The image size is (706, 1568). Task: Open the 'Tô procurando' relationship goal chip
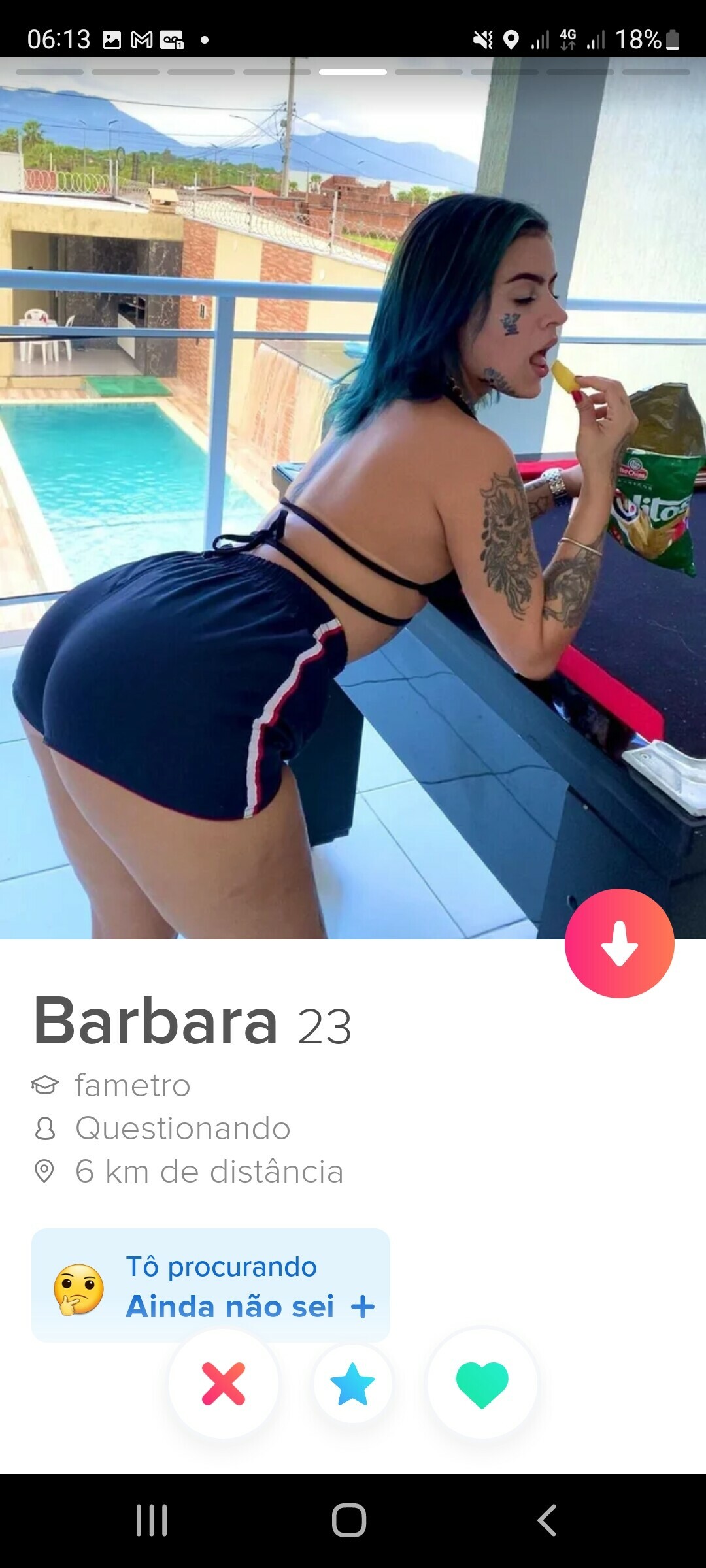tap(210, 1285)
